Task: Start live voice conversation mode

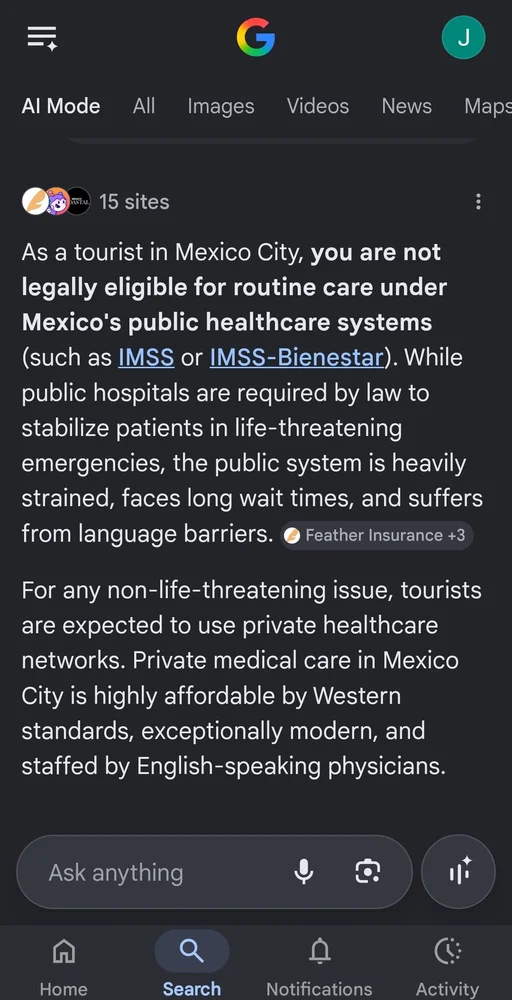Action: click(458, 872)
